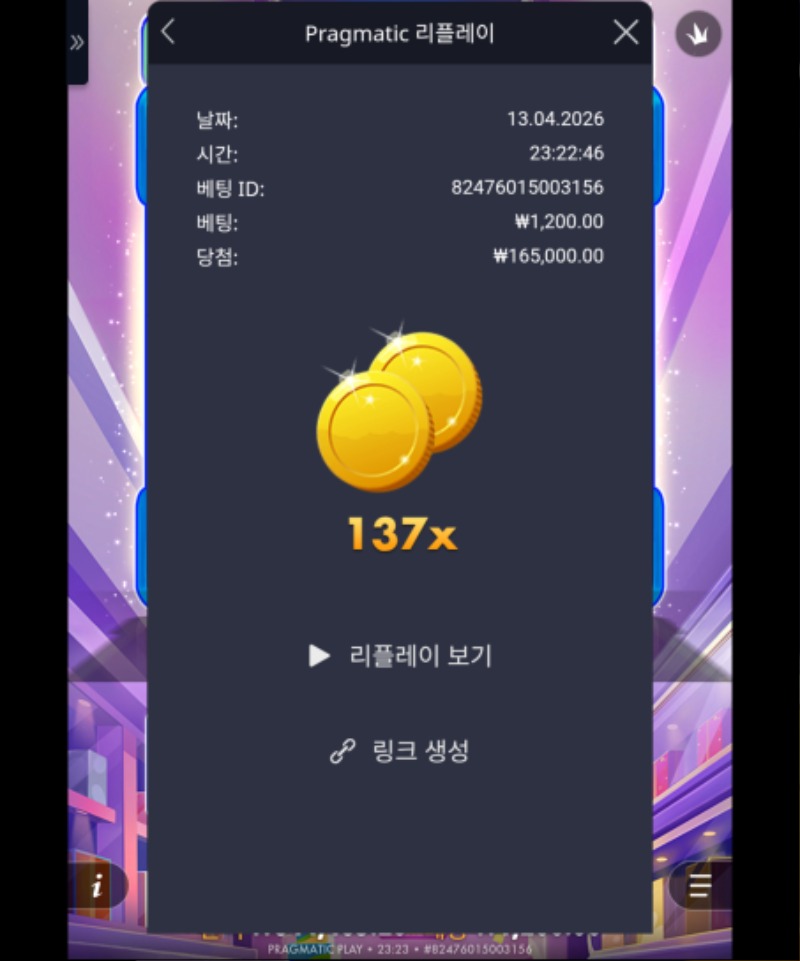Screen dimensions: 800x961
Task: Close the Pragmatic 리플레이 dialog
Action: (x=626, y=32)
